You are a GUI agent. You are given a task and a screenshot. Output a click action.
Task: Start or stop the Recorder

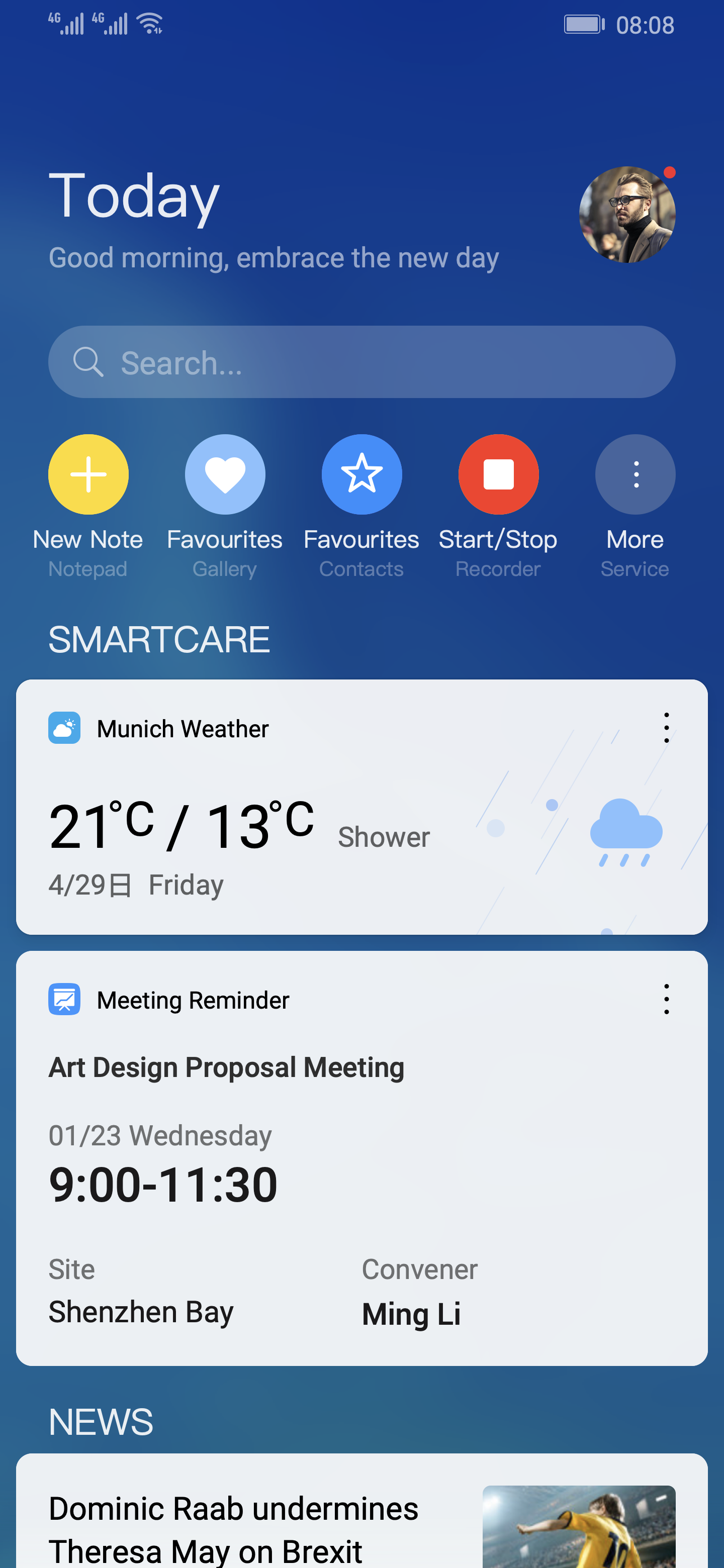pyautogui.click(x=498, y=474)
